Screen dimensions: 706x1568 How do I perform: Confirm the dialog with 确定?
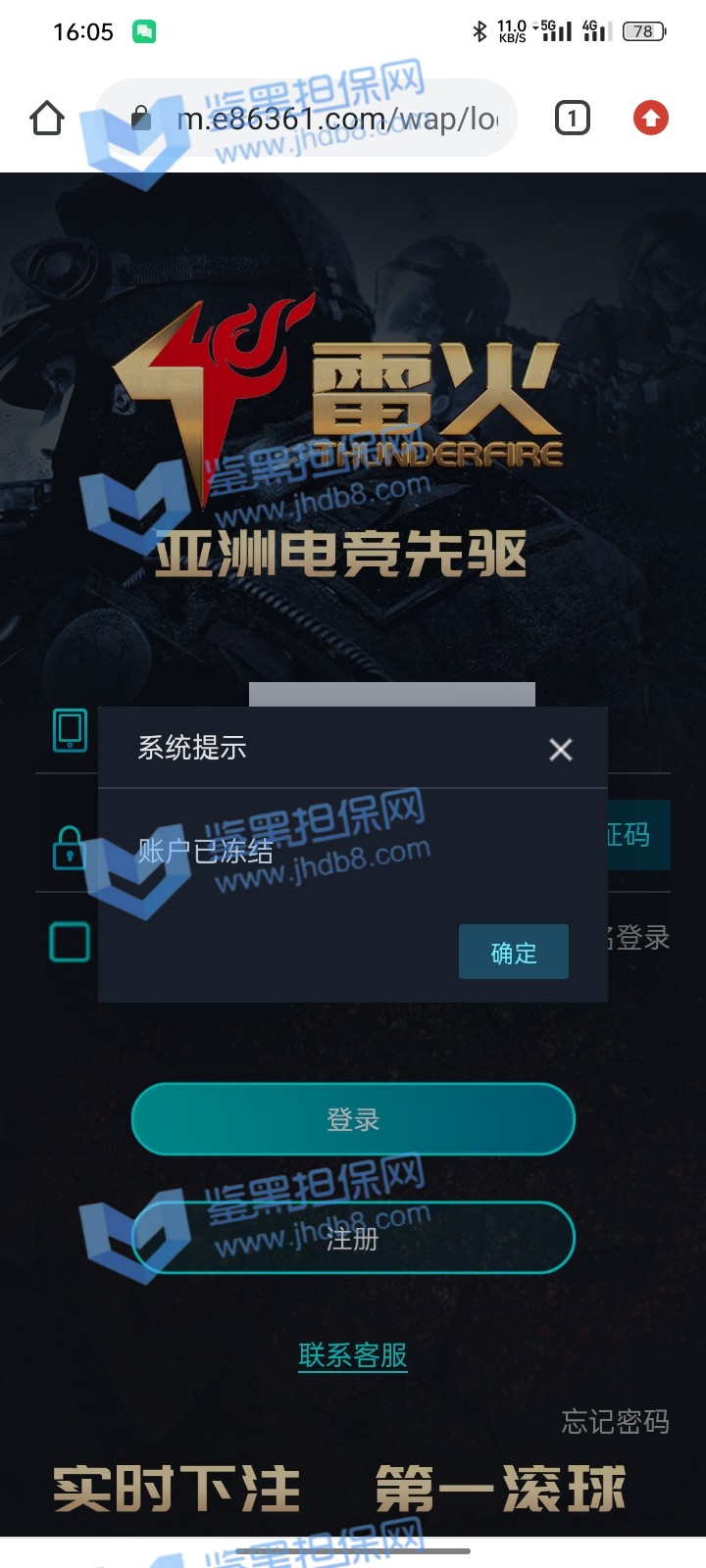click(513, 952)
